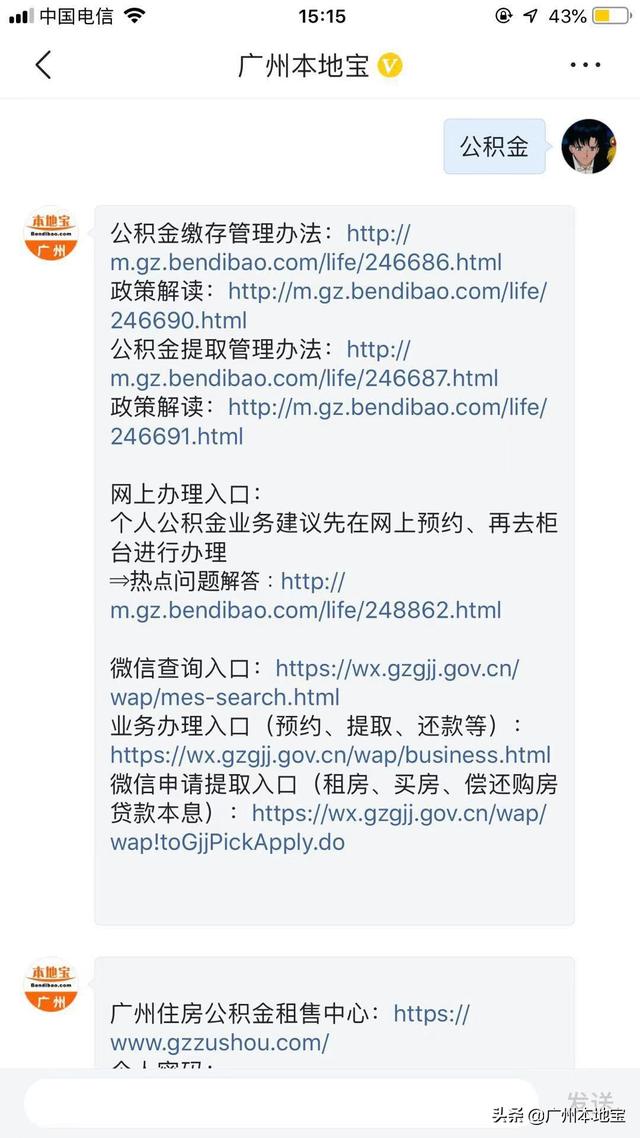Open 广州本地宝 avatar beside first reply
640x1138 pixels.
(50, 236)
